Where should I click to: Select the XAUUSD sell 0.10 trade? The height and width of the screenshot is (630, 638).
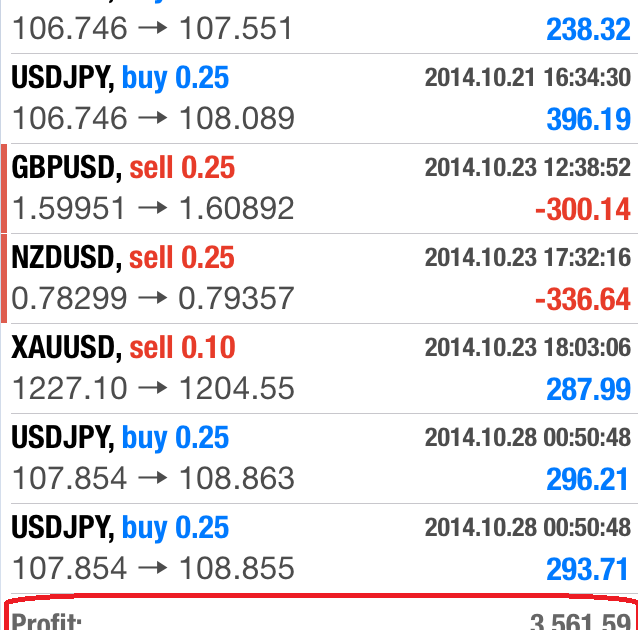tap(320, 368)
